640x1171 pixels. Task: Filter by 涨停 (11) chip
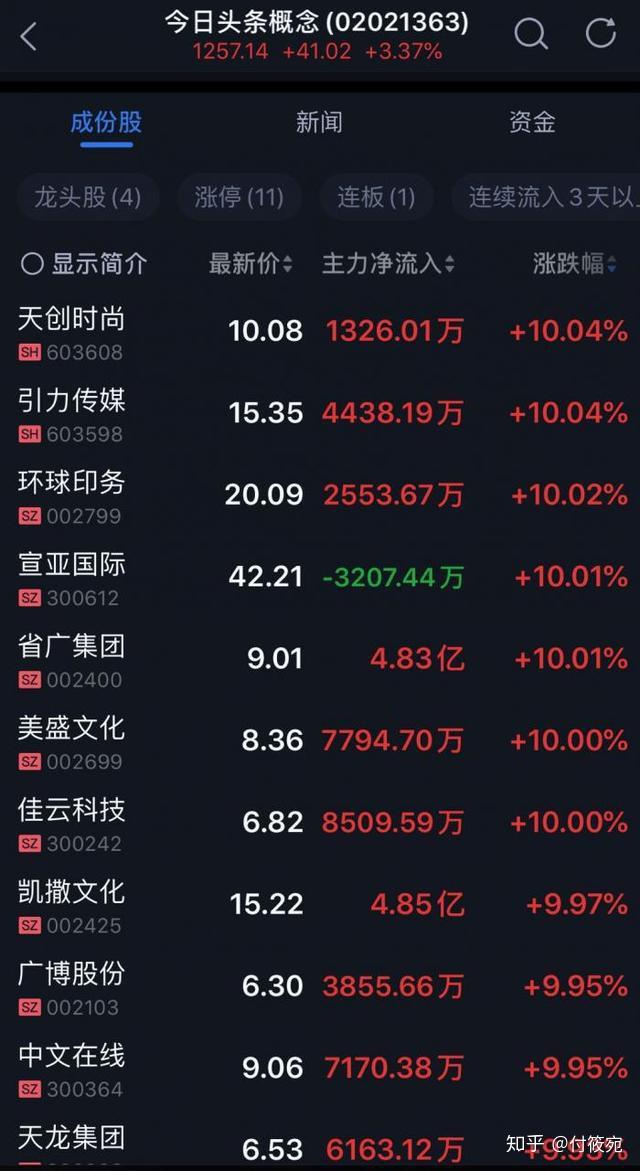239,197
